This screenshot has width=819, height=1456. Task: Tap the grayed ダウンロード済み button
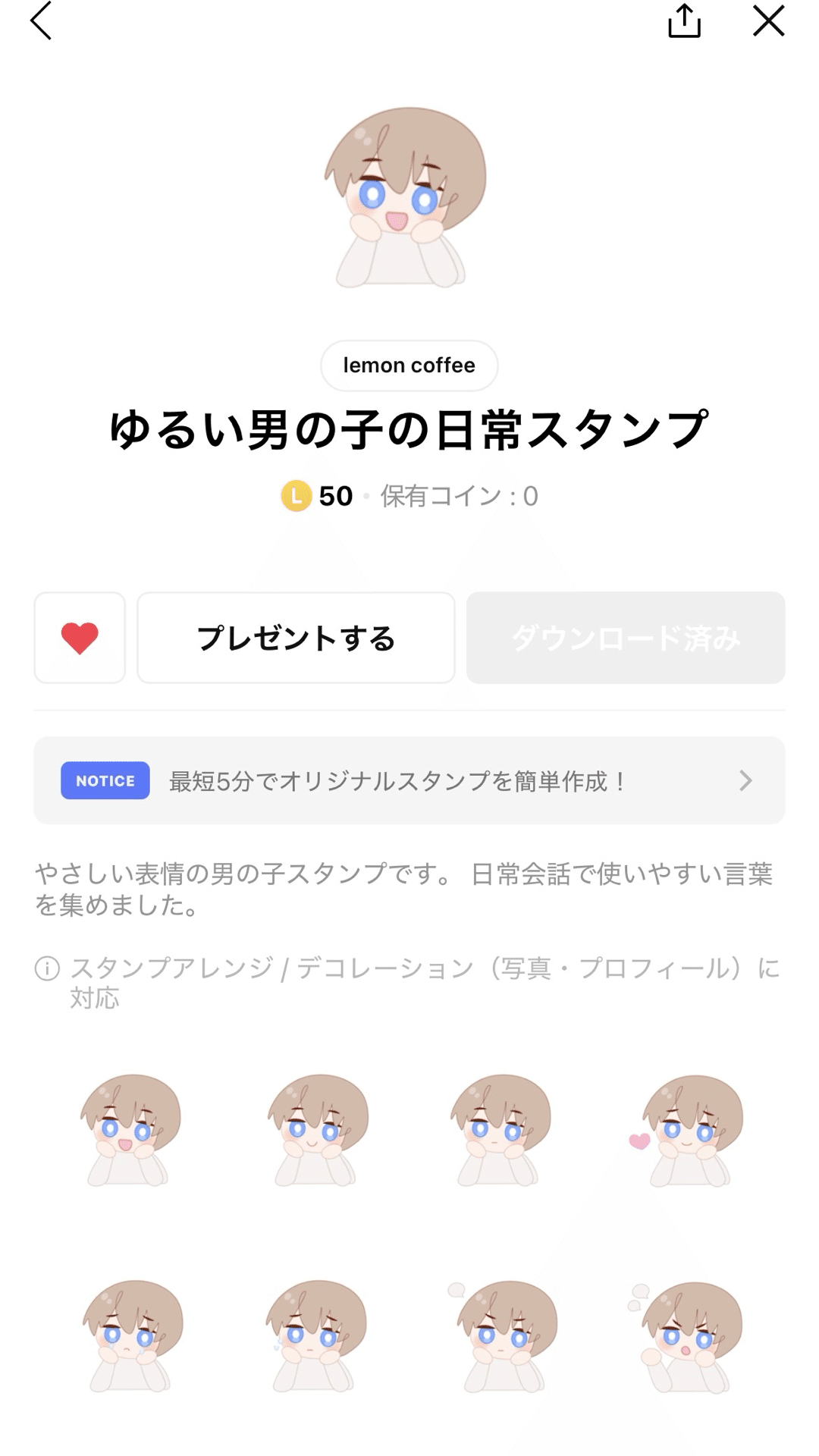click(x=626, y=638)
